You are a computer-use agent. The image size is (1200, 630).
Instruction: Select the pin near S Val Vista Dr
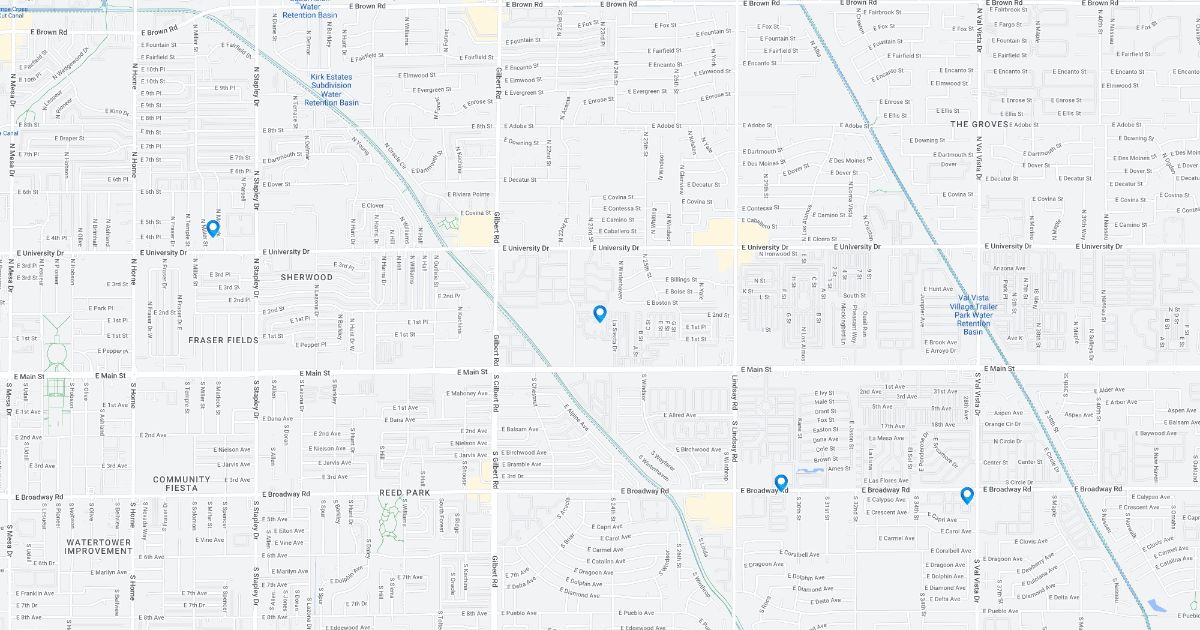967,494
